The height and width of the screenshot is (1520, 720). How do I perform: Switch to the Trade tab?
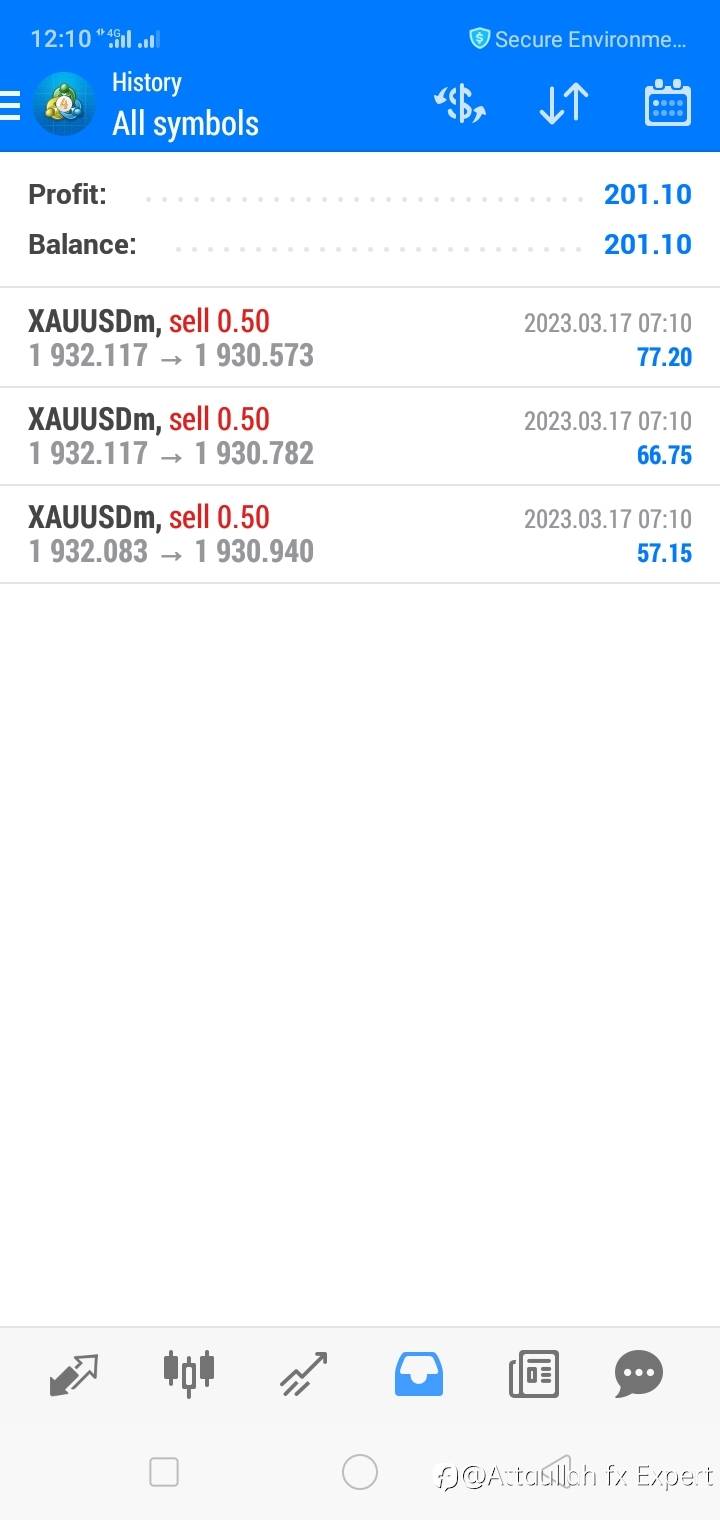tap(304, 1374)
